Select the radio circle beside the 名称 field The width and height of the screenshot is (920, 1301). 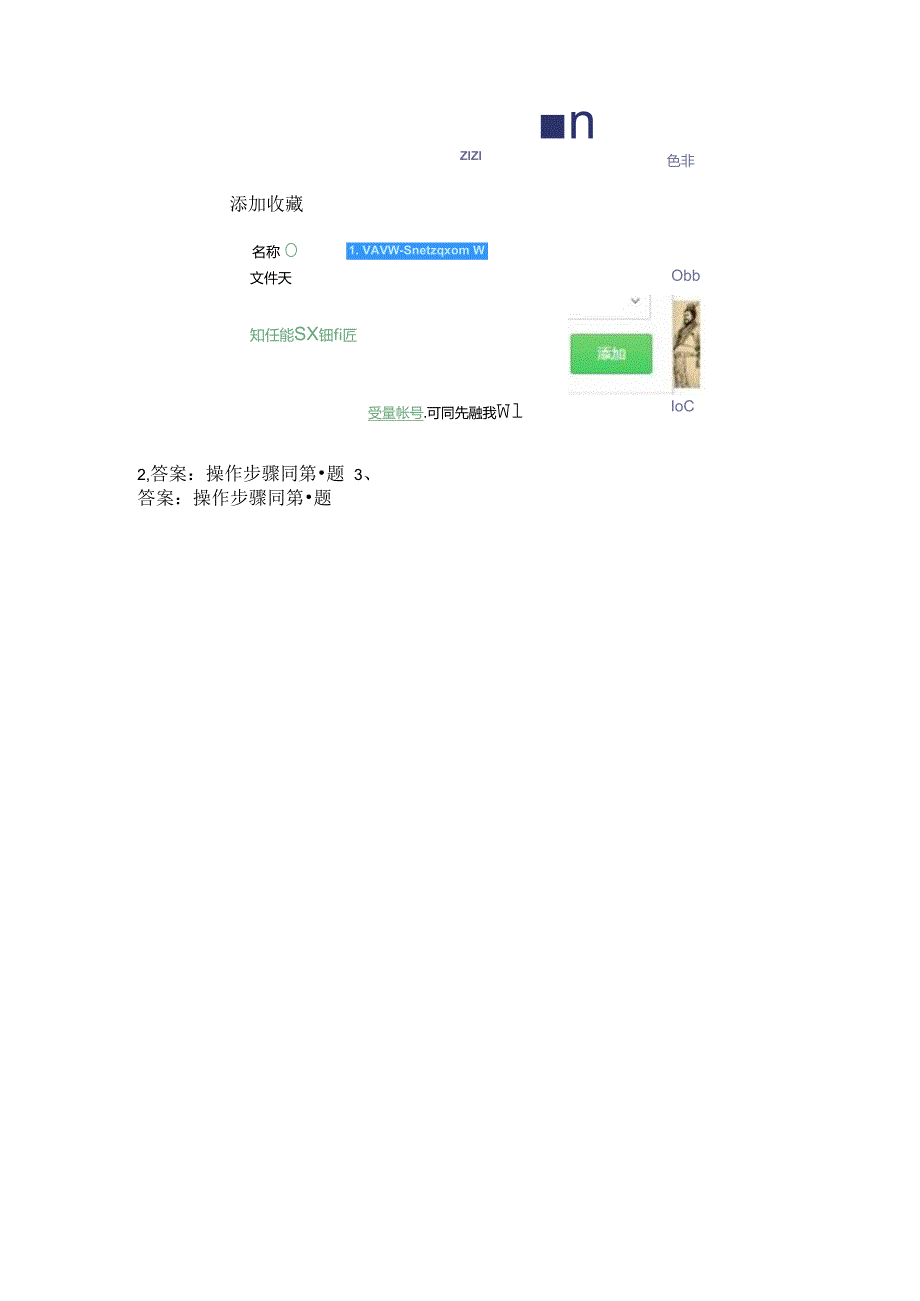click(291, 249)
